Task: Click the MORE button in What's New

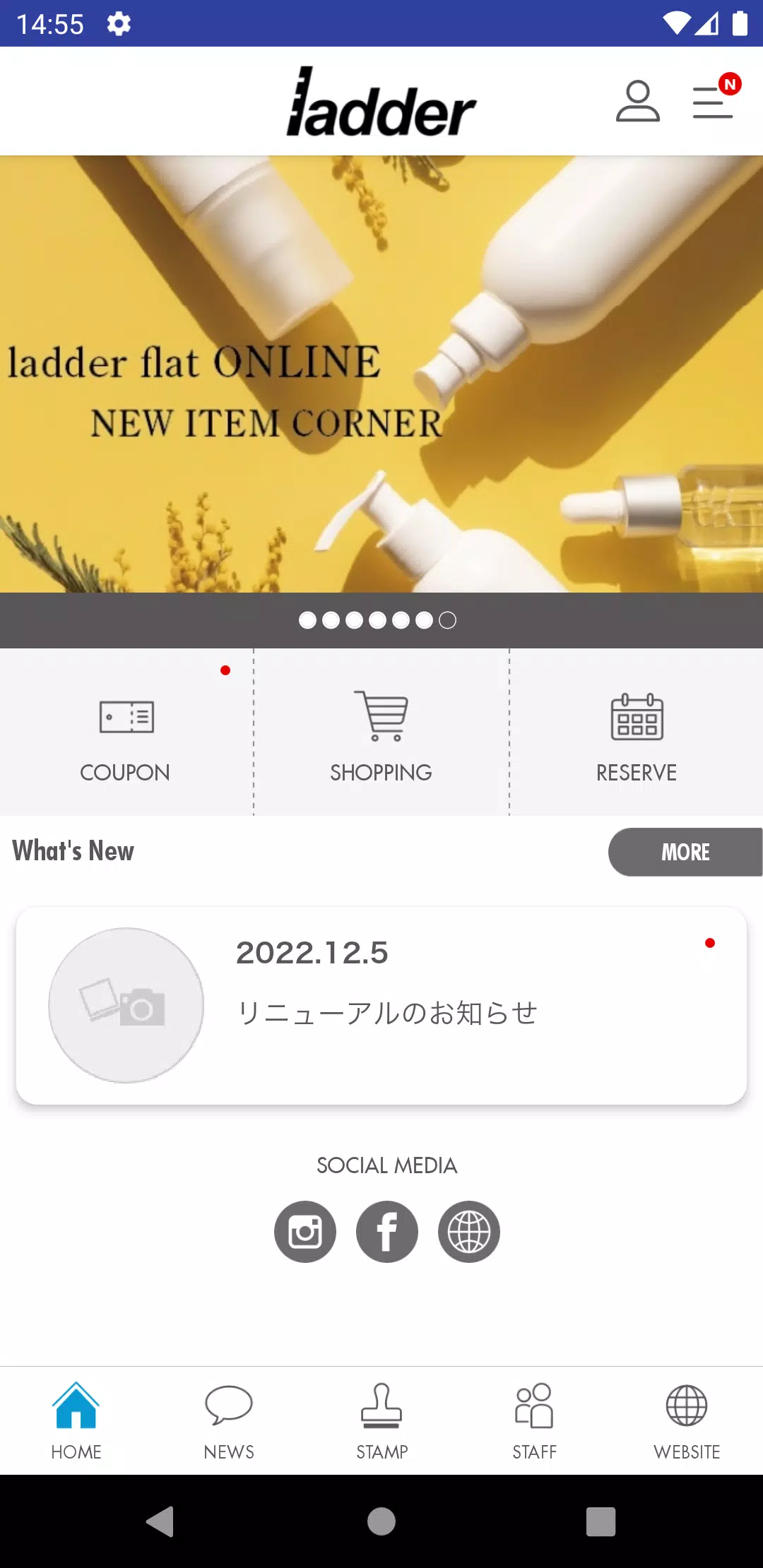Action: point(684,852)
